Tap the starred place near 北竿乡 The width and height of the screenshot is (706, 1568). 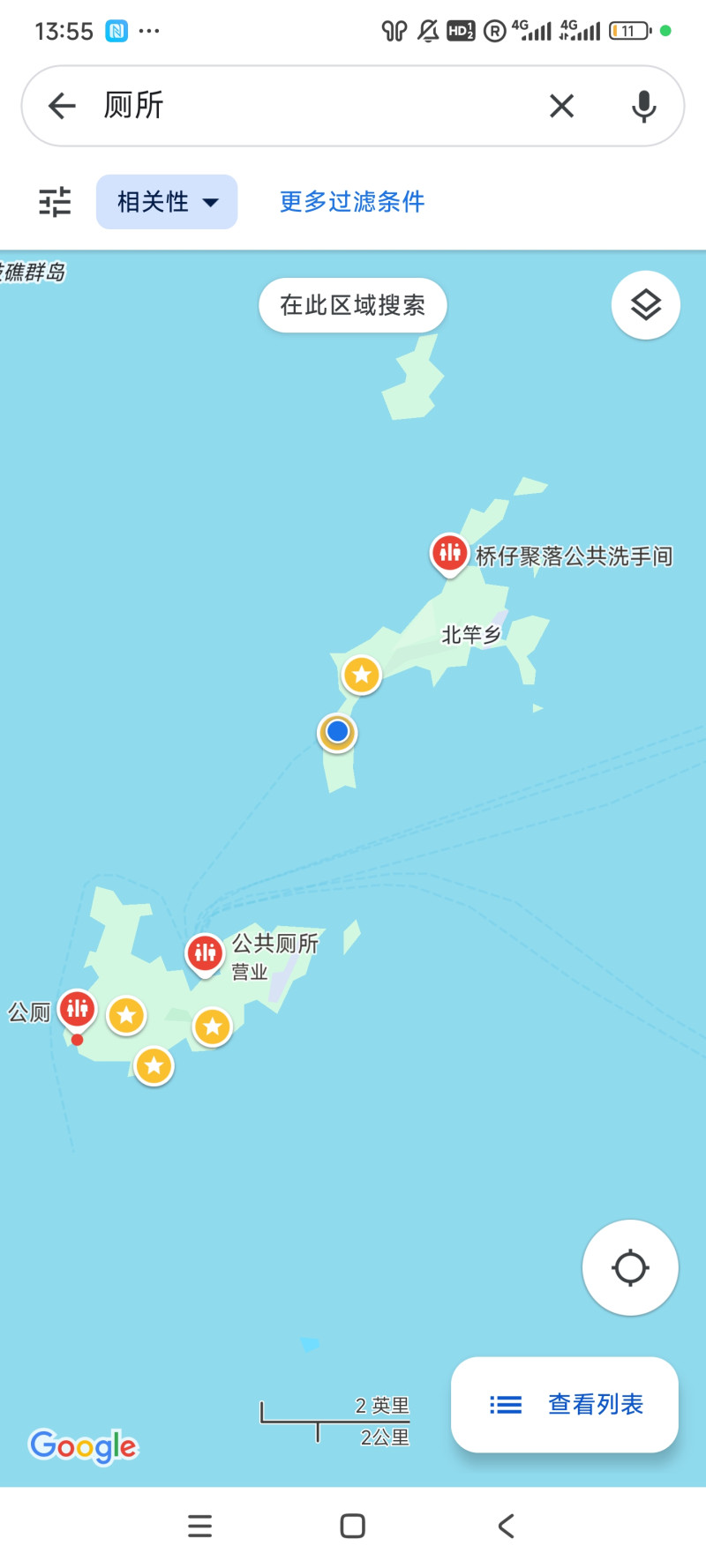(x=361, y=676)
